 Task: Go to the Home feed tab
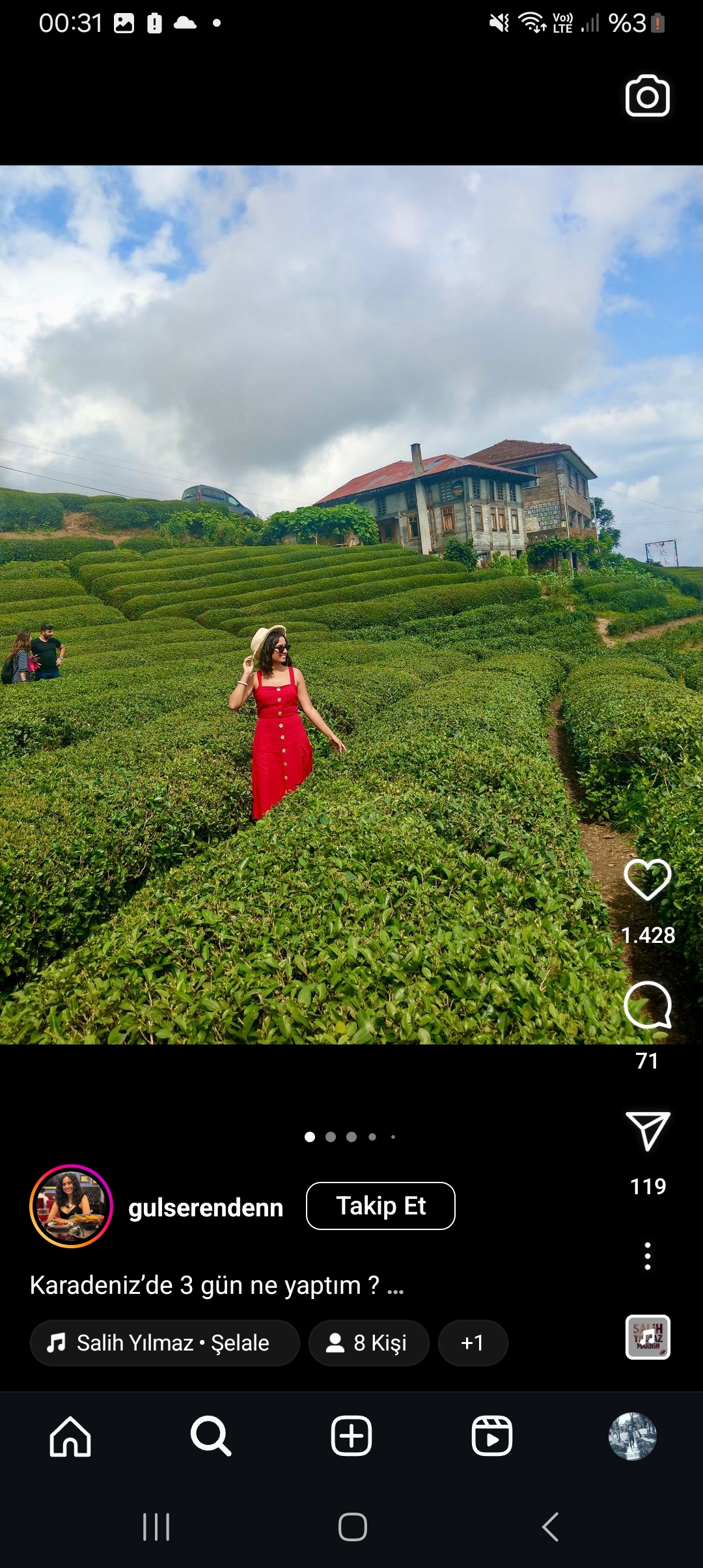click(70, 1436)
